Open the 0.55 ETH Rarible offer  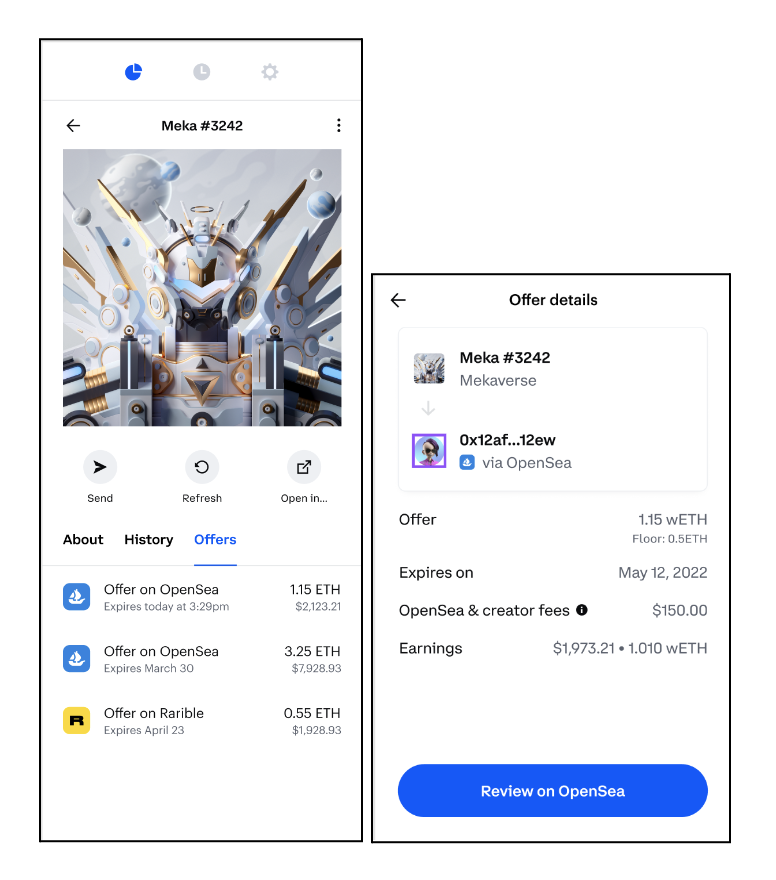[x=202, y=721]
